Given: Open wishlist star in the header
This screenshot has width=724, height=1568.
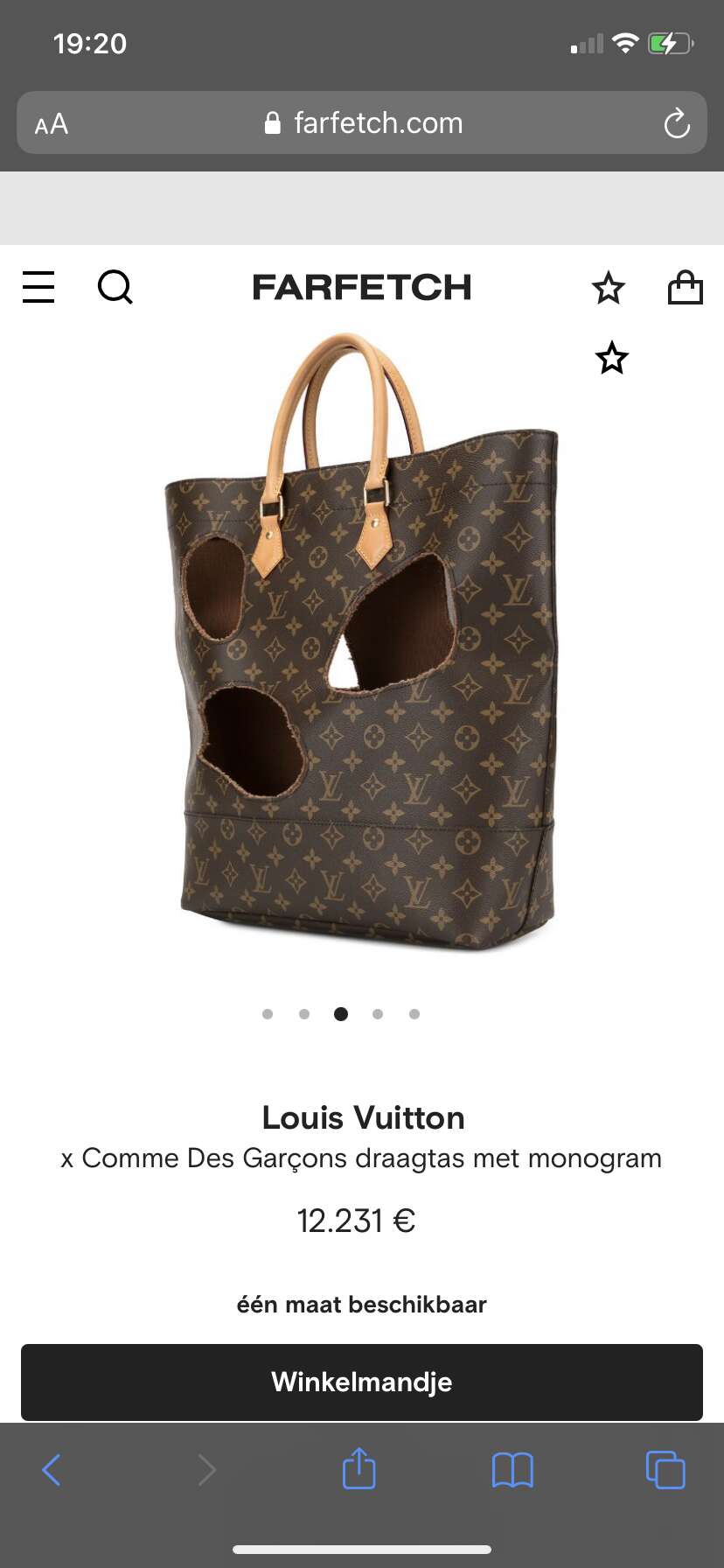Looking at the screenshot, I should (x=609, y=287).
